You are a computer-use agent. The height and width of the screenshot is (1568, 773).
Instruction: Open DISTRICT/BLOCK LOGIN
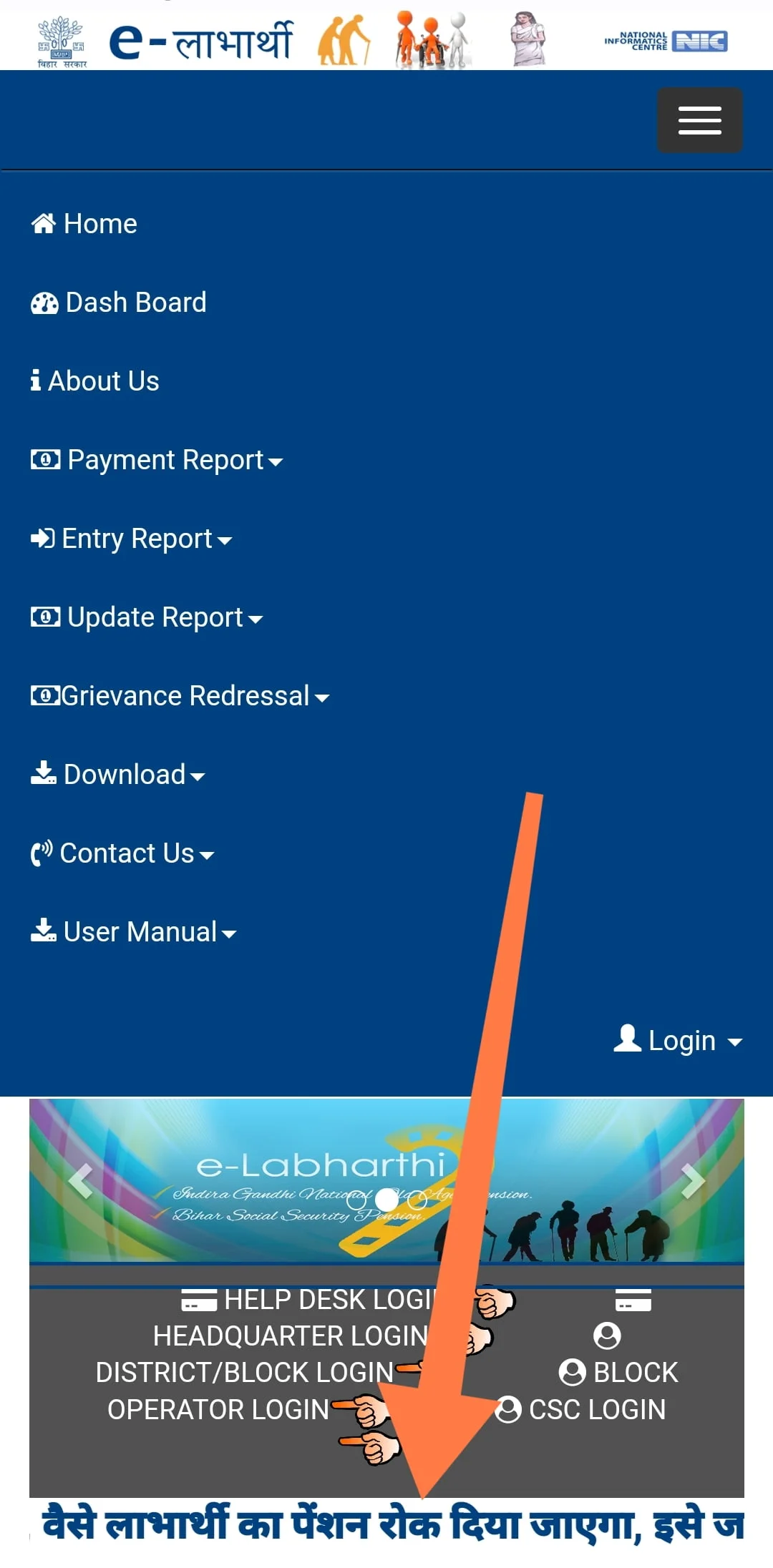(x=245, y=1373)
